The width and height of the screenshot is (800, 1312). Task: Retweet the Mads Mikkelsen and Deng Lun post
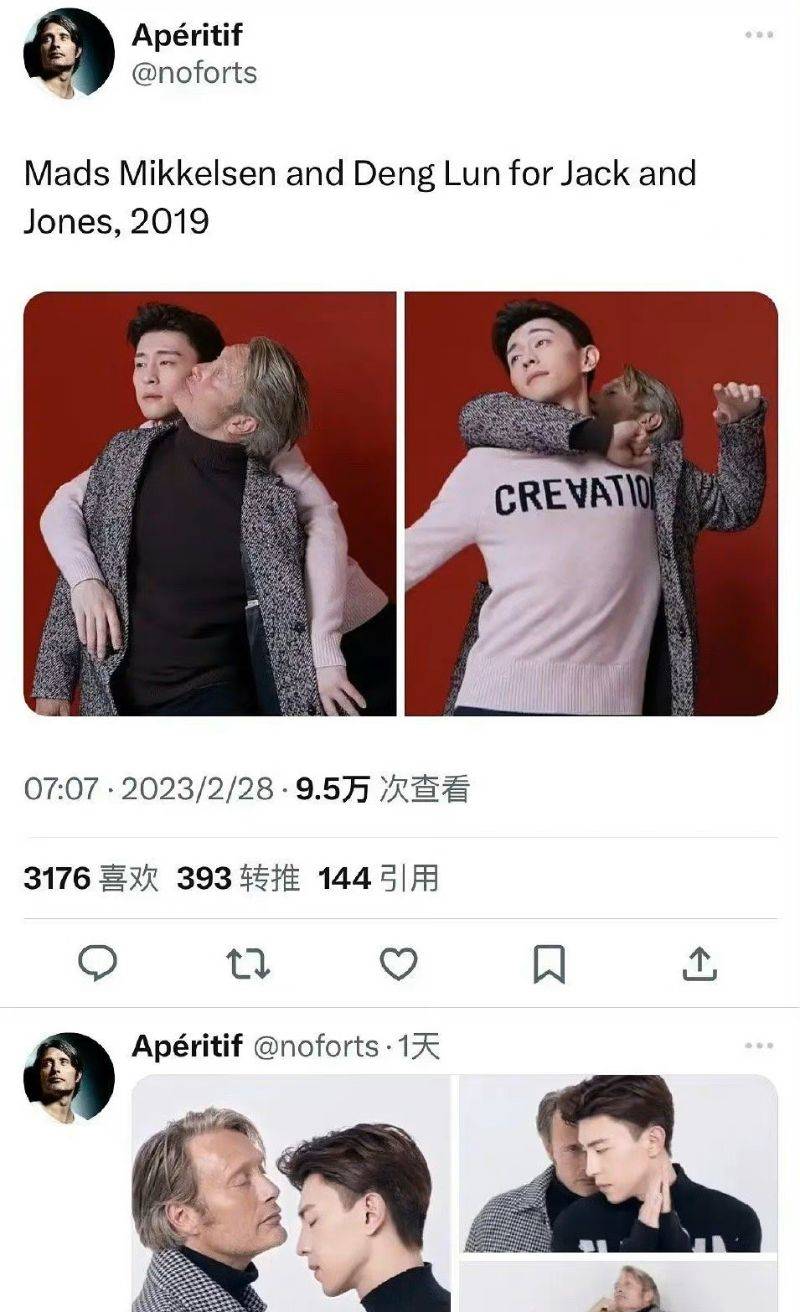click(x=248, y=963)
